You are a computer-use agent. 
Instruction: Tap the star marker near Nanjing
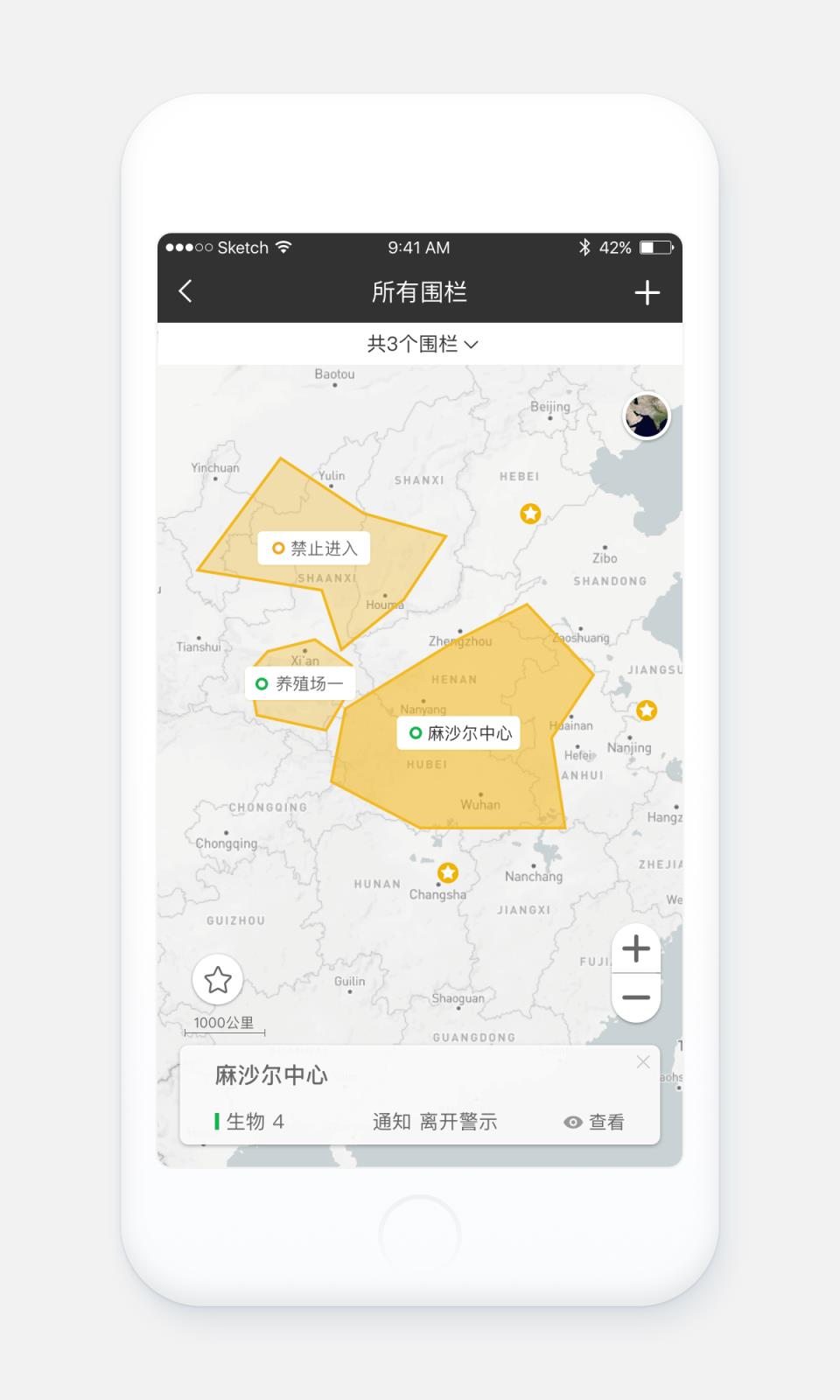(647, 710)
